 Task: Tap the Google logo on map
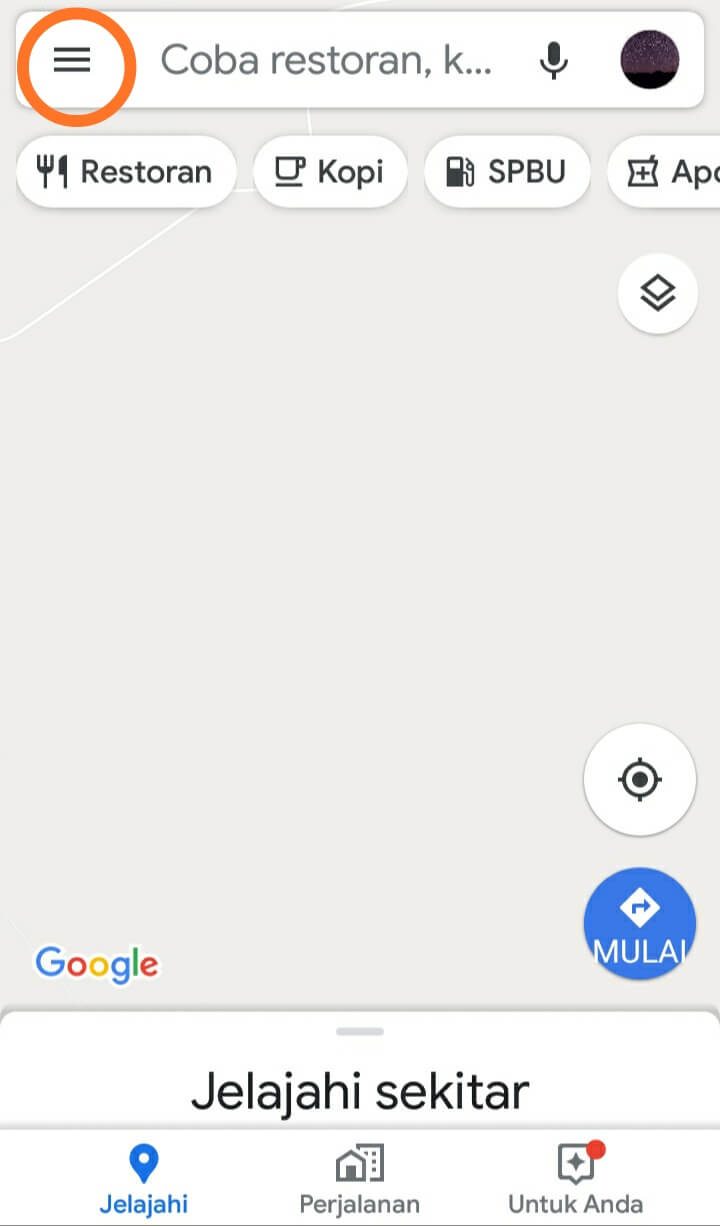(96, 964)
